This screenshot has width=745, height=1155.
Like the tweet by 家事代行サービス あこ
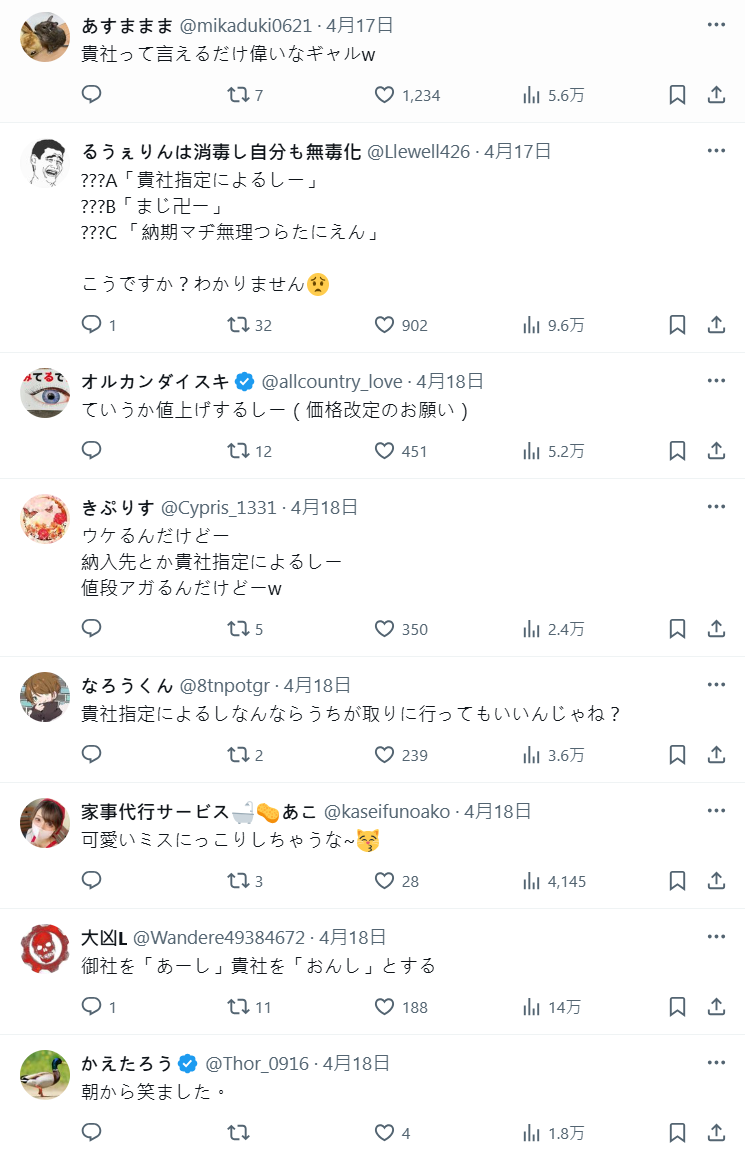[385, 881]
